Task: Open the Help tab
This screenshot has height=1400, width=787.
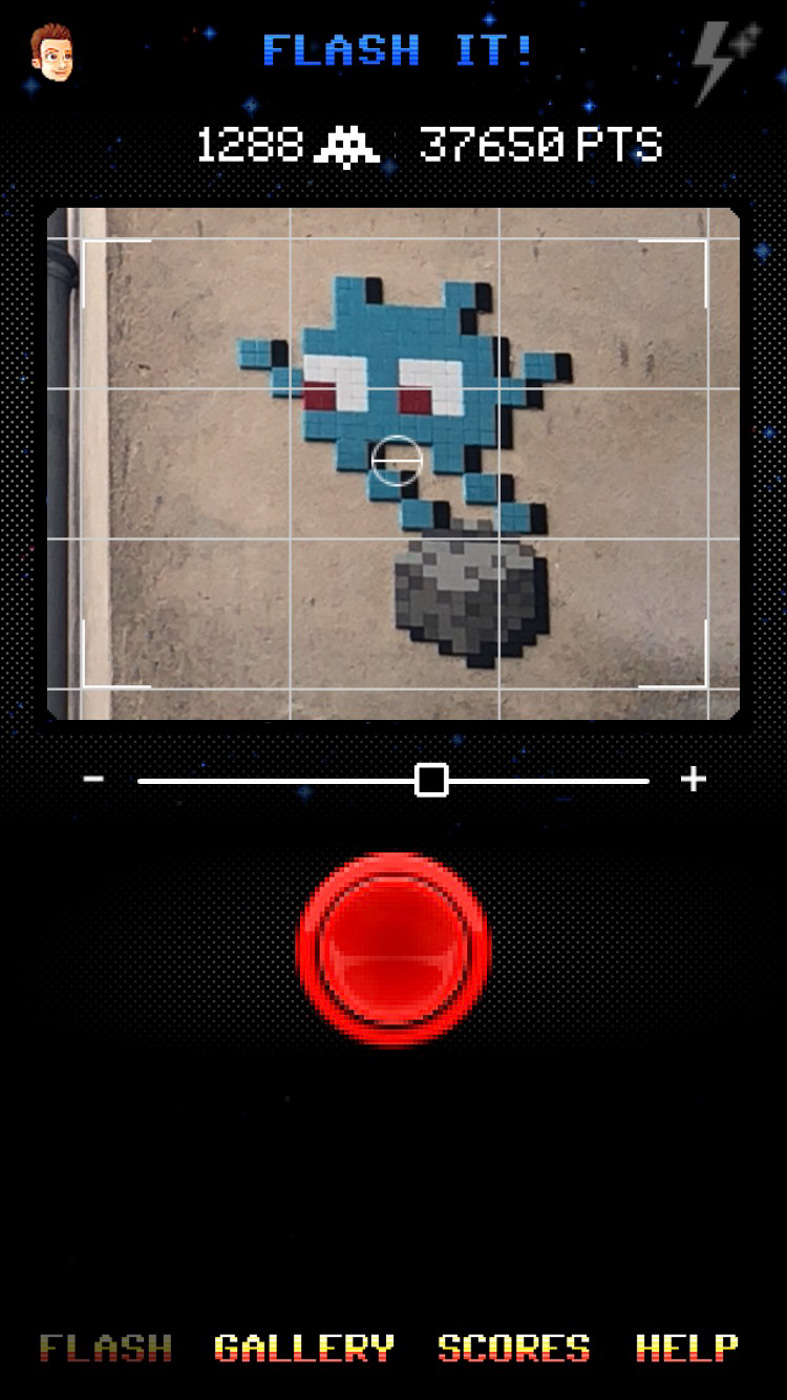Action: point(687,1348)
